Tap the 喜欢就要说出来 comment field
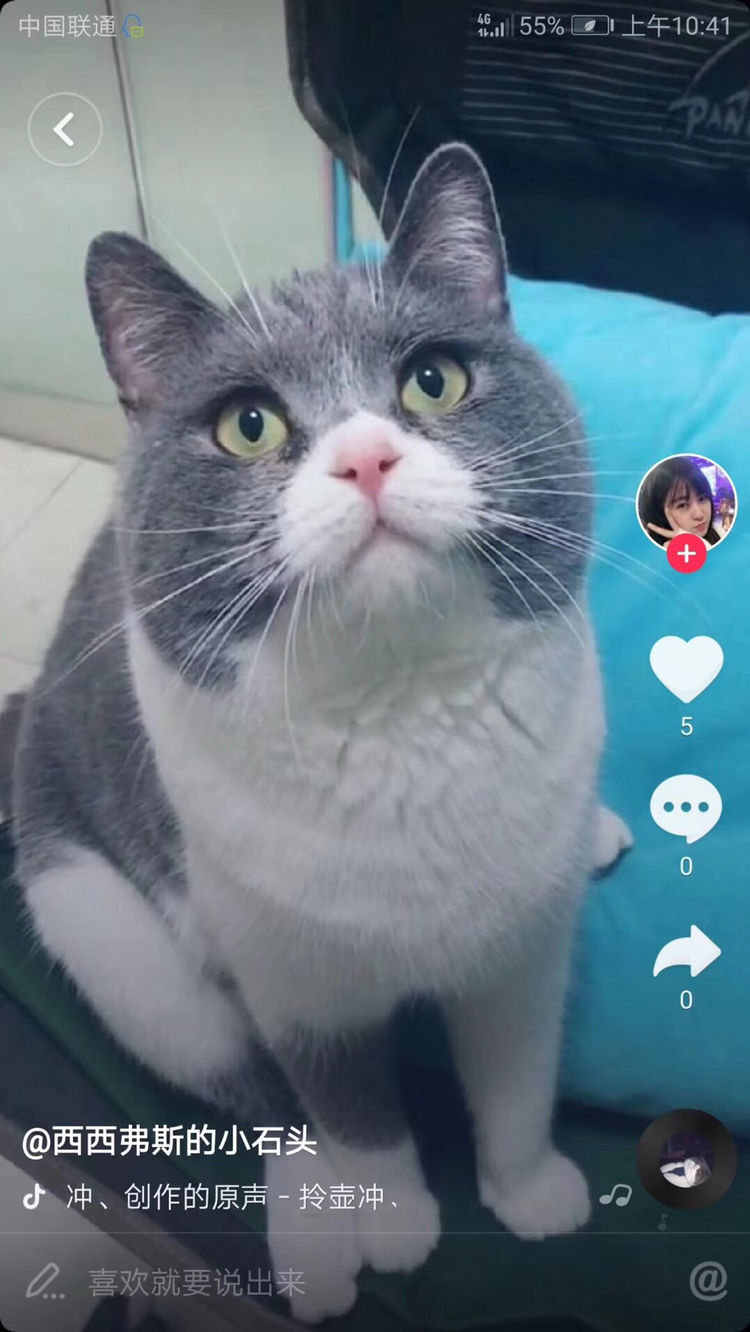750x1332 pixels. click(x=197, y=1283)
